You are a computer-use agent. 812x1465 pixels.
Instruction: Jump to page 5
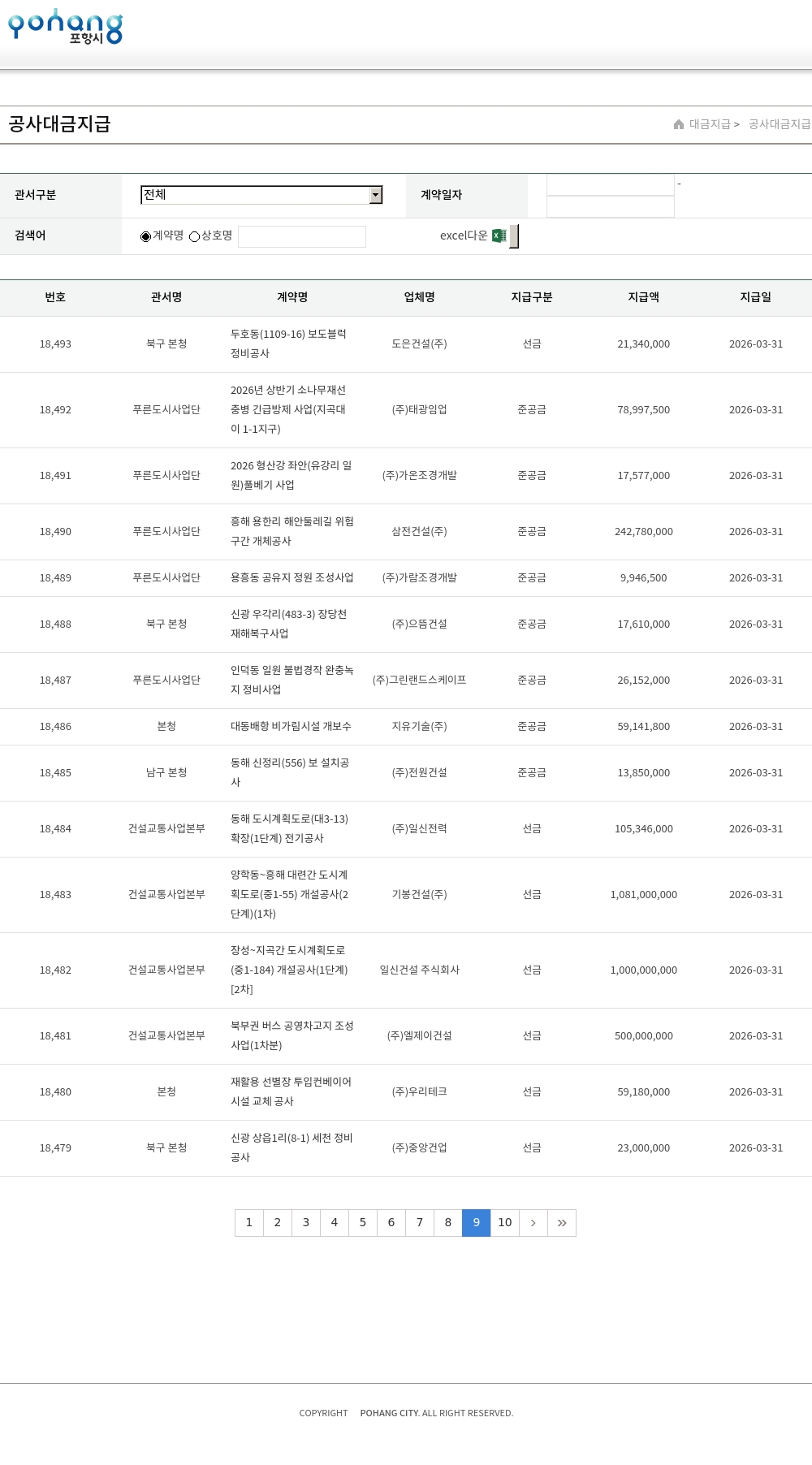pyautogui.click(x=363, y=1223)
